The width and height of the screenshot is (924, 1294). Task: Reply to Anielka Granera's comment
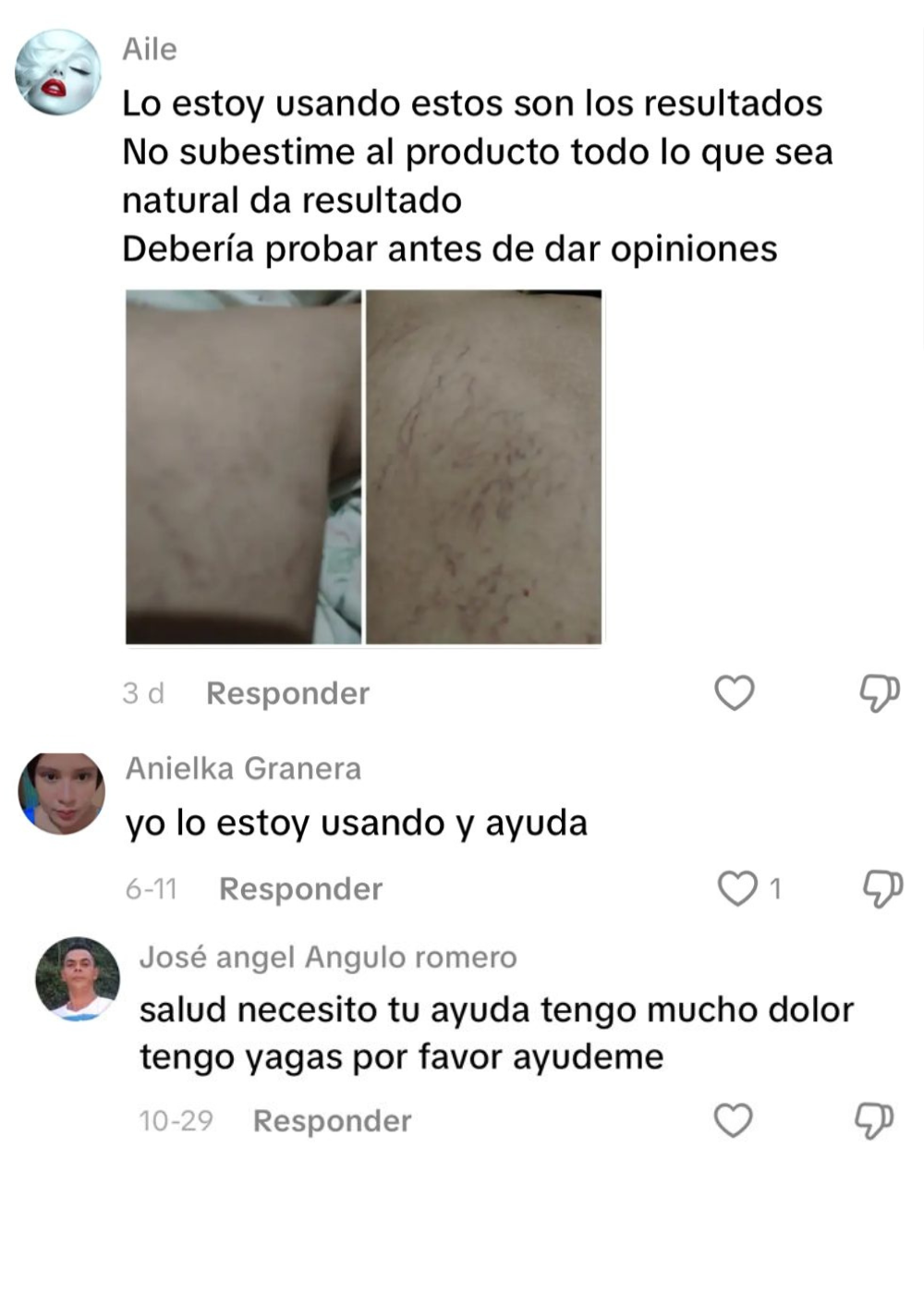(300, 889)
